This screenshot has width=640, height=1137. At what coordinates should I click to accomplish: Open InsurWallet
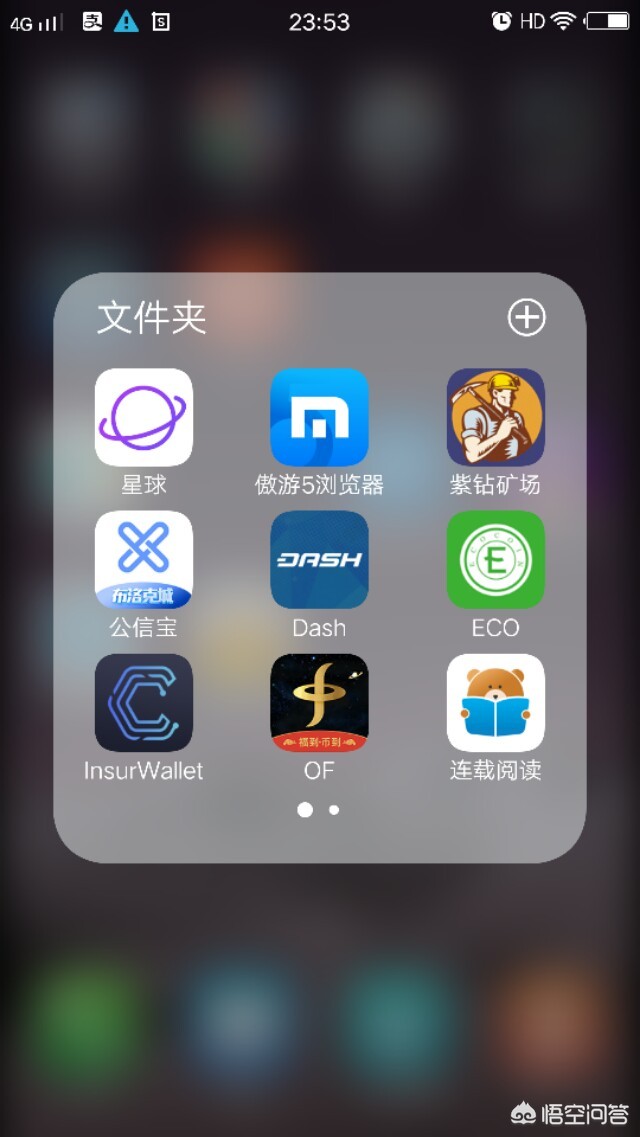tap(144, 703)
